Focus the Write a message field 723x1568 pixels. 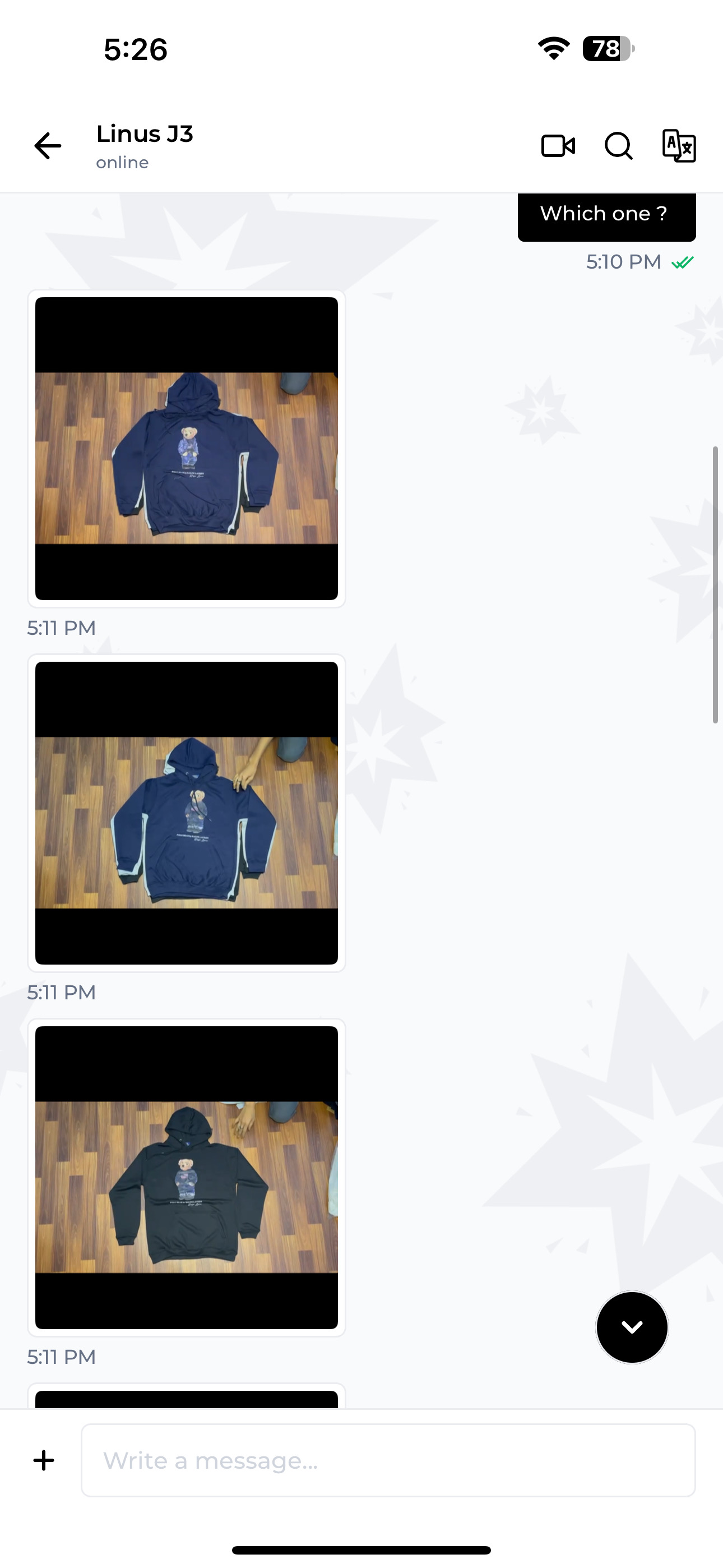click(x=388, y=1460)
